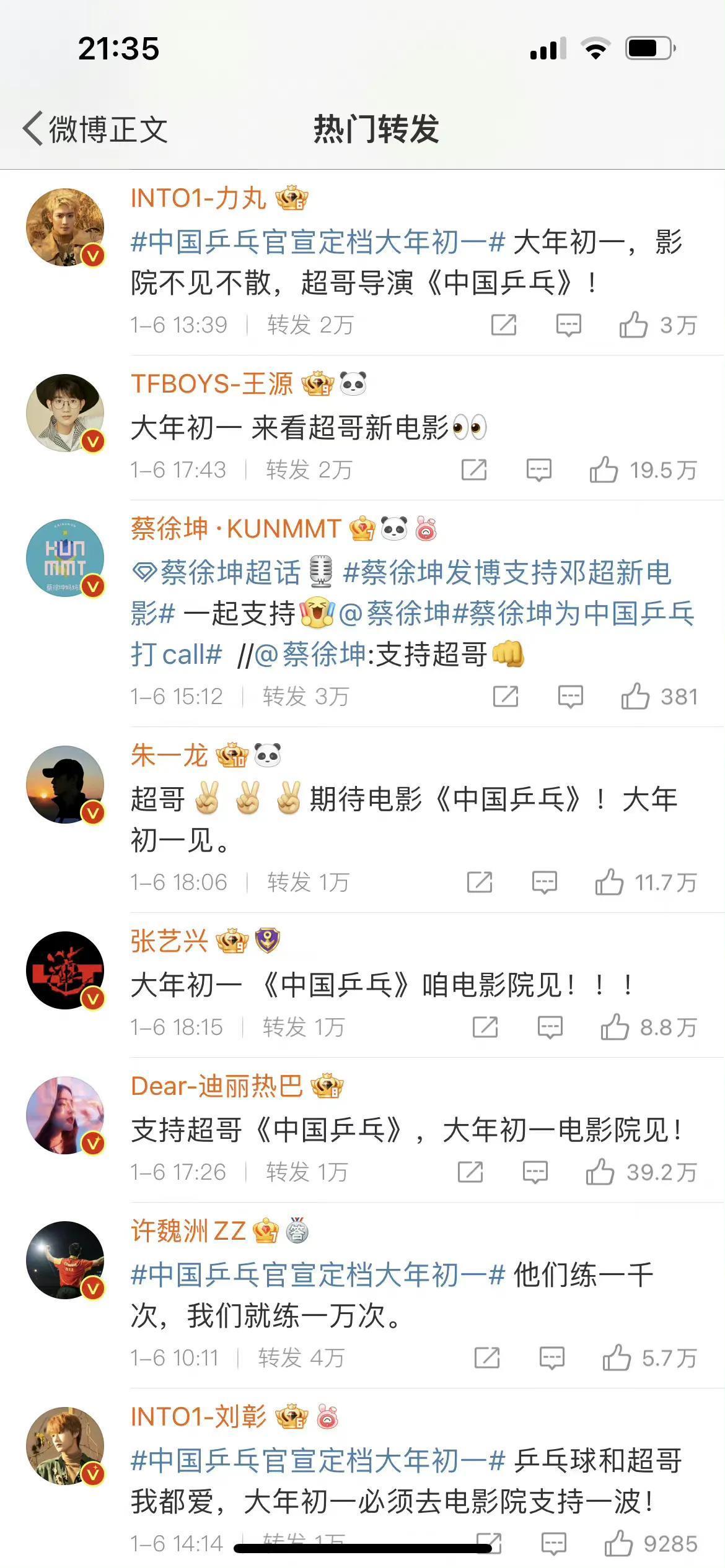725x1568 pixels.
Task: Repost INTO1-力丸's post
Action: coord(504,324)
